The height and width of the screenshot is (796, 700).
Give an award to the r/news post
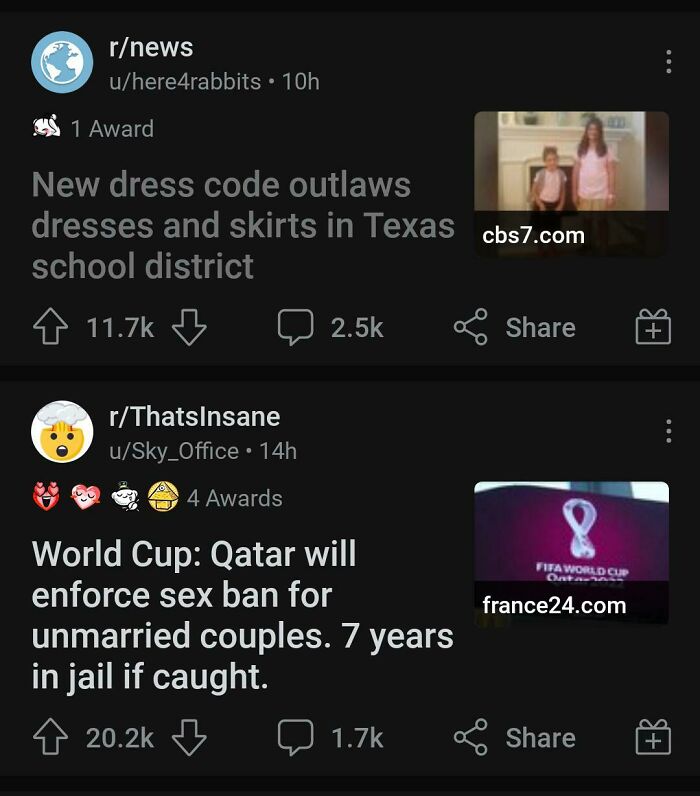point(652,328)
